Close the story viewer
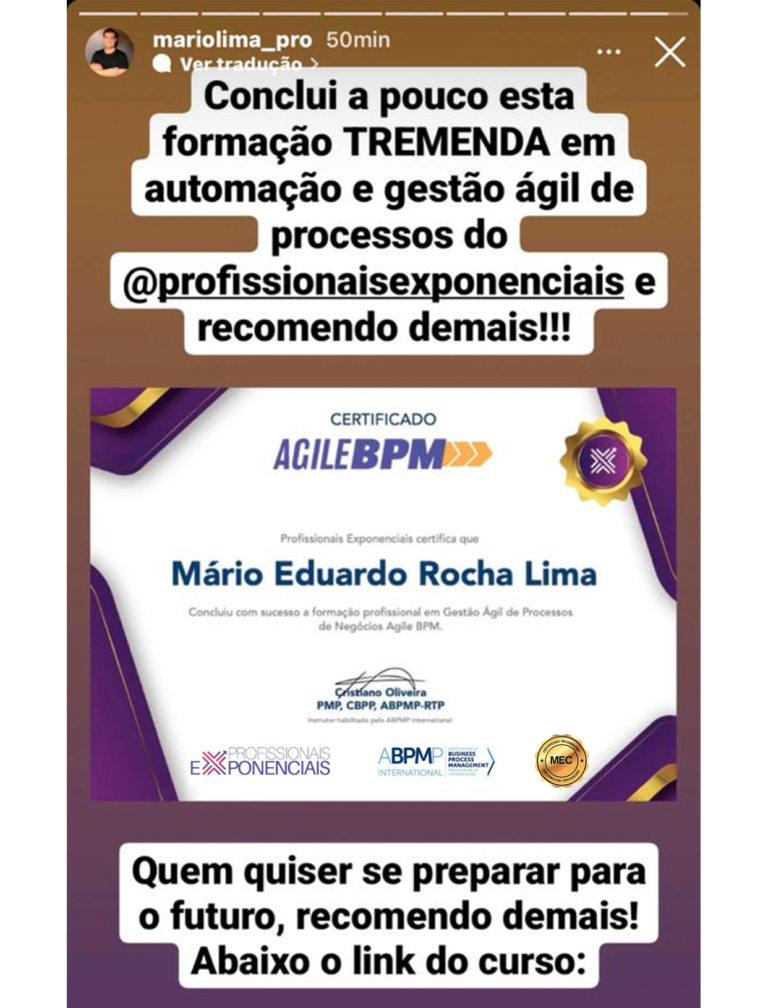The height and width of the screenshot is (1008, 768). pos(669,51)
